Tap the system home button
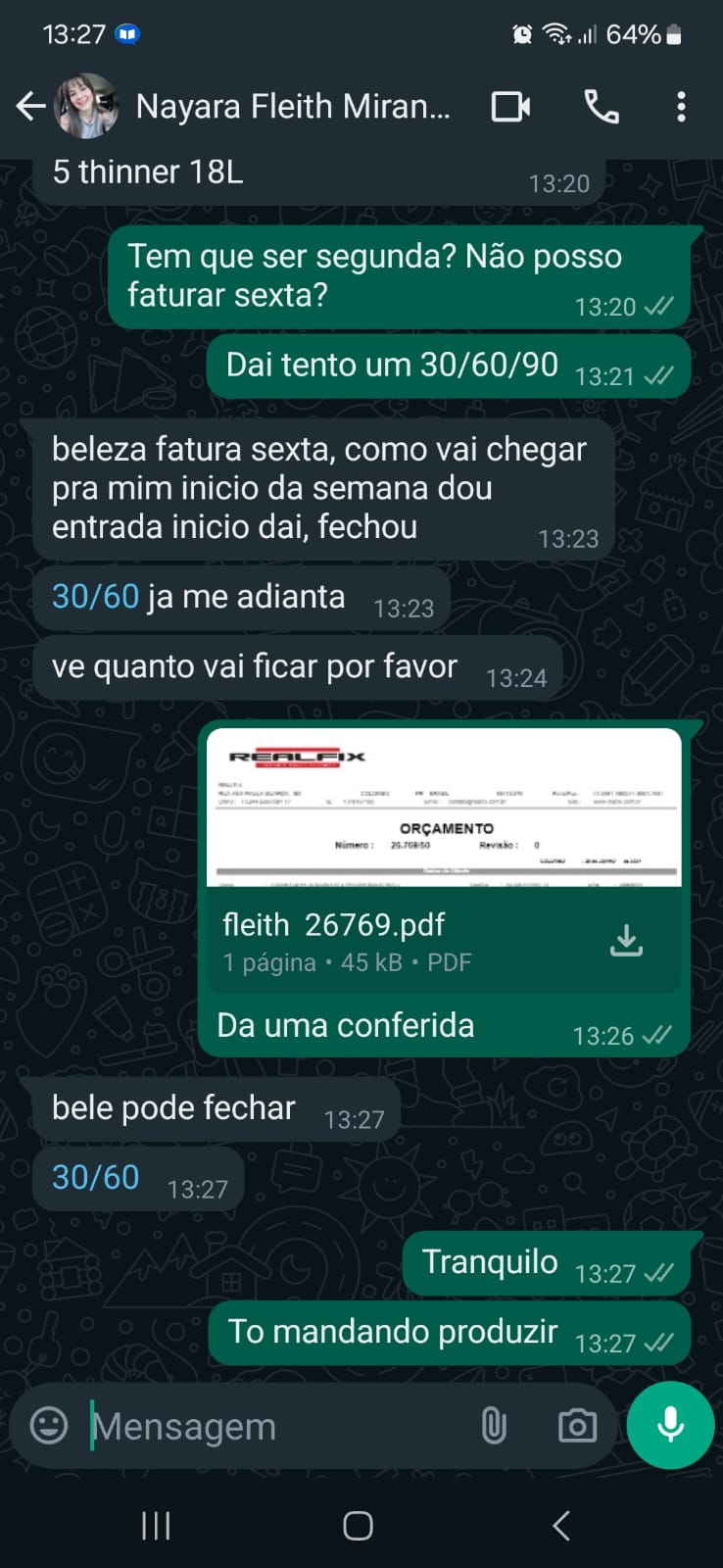723x1568 pixels. tap(358, 1525)
